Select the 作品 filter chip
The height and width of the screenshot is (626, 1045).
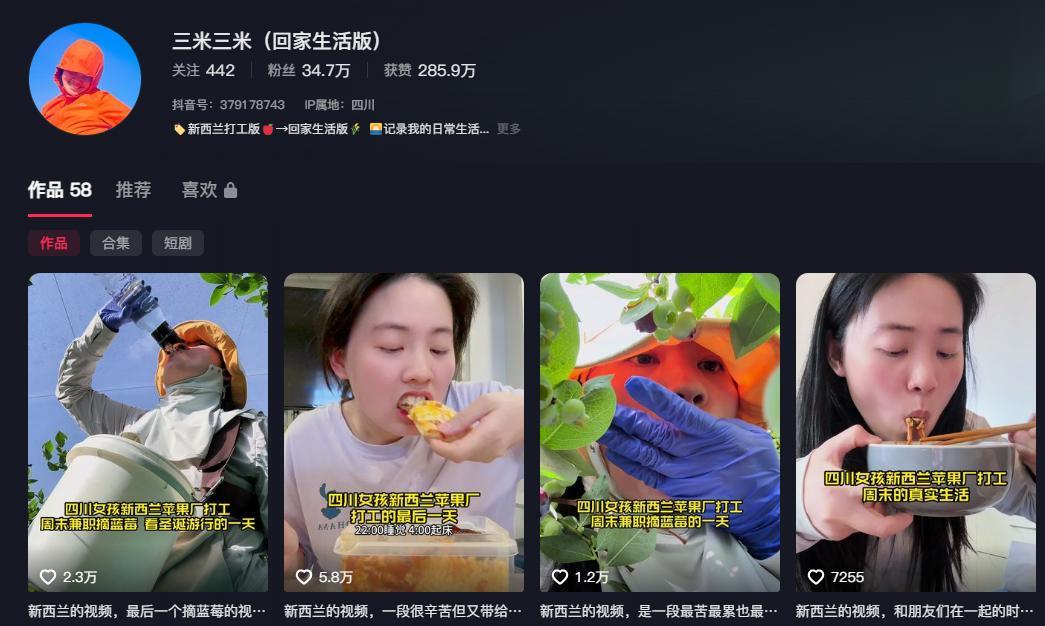coord(54,243)
